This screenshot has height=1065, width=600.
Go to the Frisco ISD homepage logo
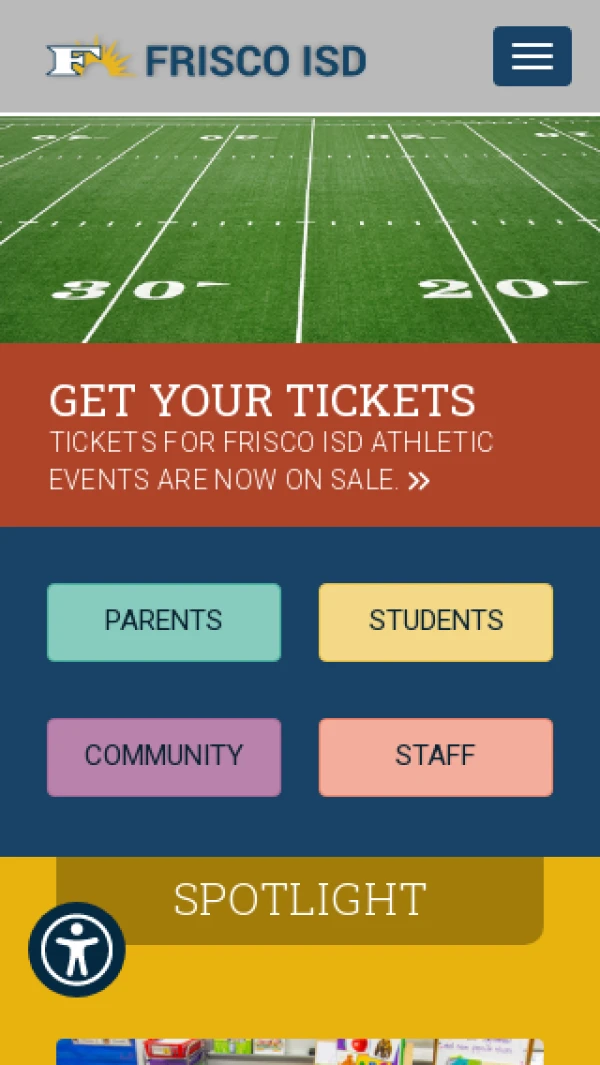pos(207,60)
